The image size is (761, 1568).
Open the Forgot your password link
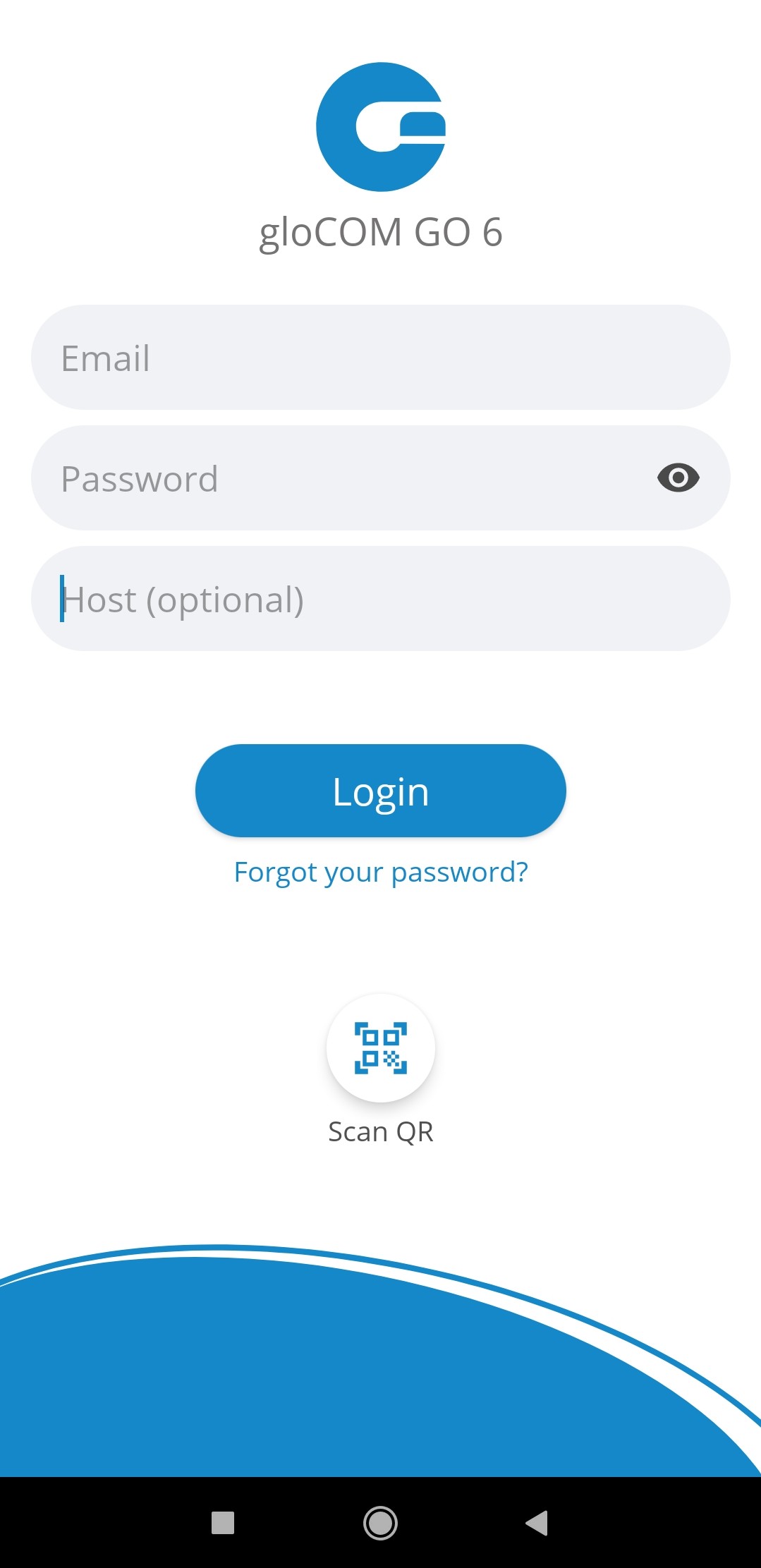pos(380,873)
